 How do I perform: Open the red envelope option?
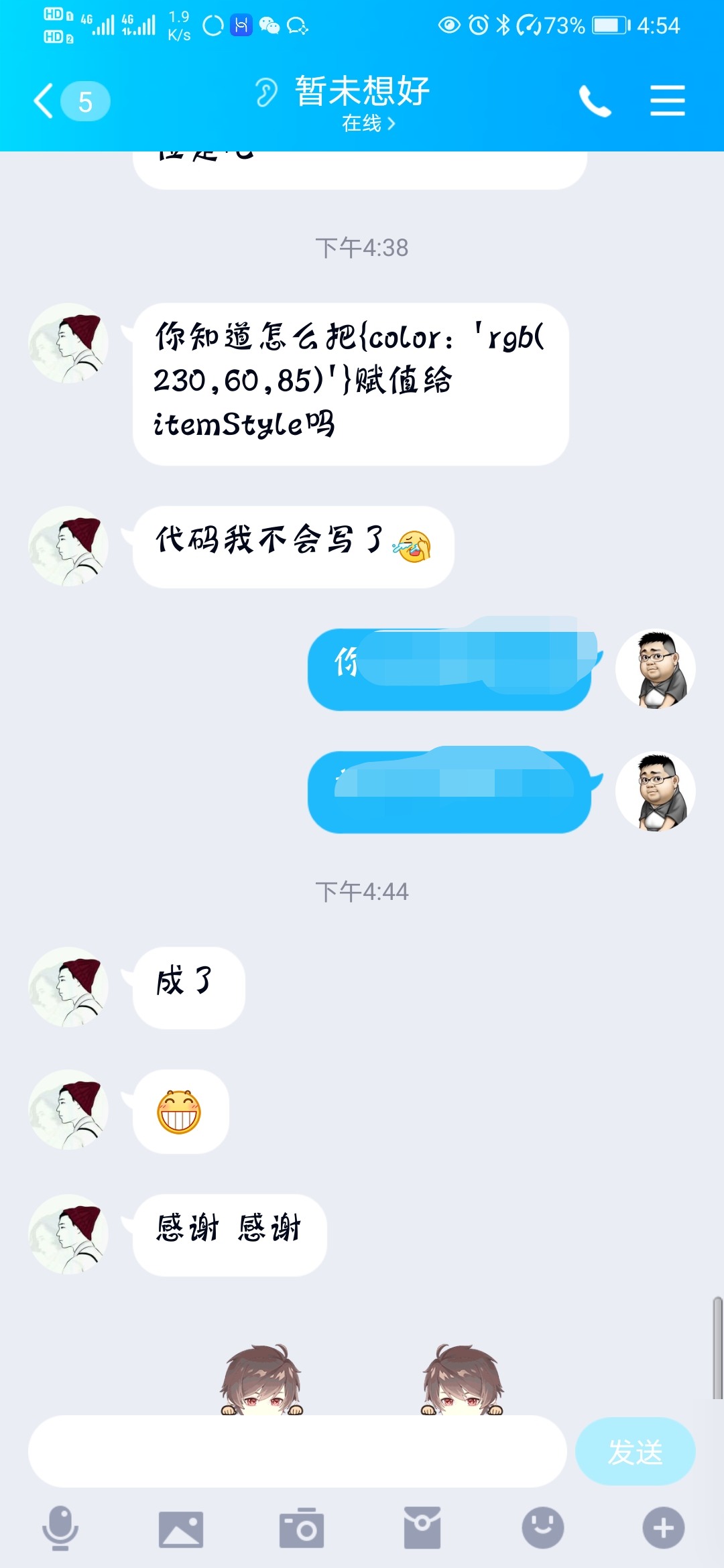tap(422, 1528)
